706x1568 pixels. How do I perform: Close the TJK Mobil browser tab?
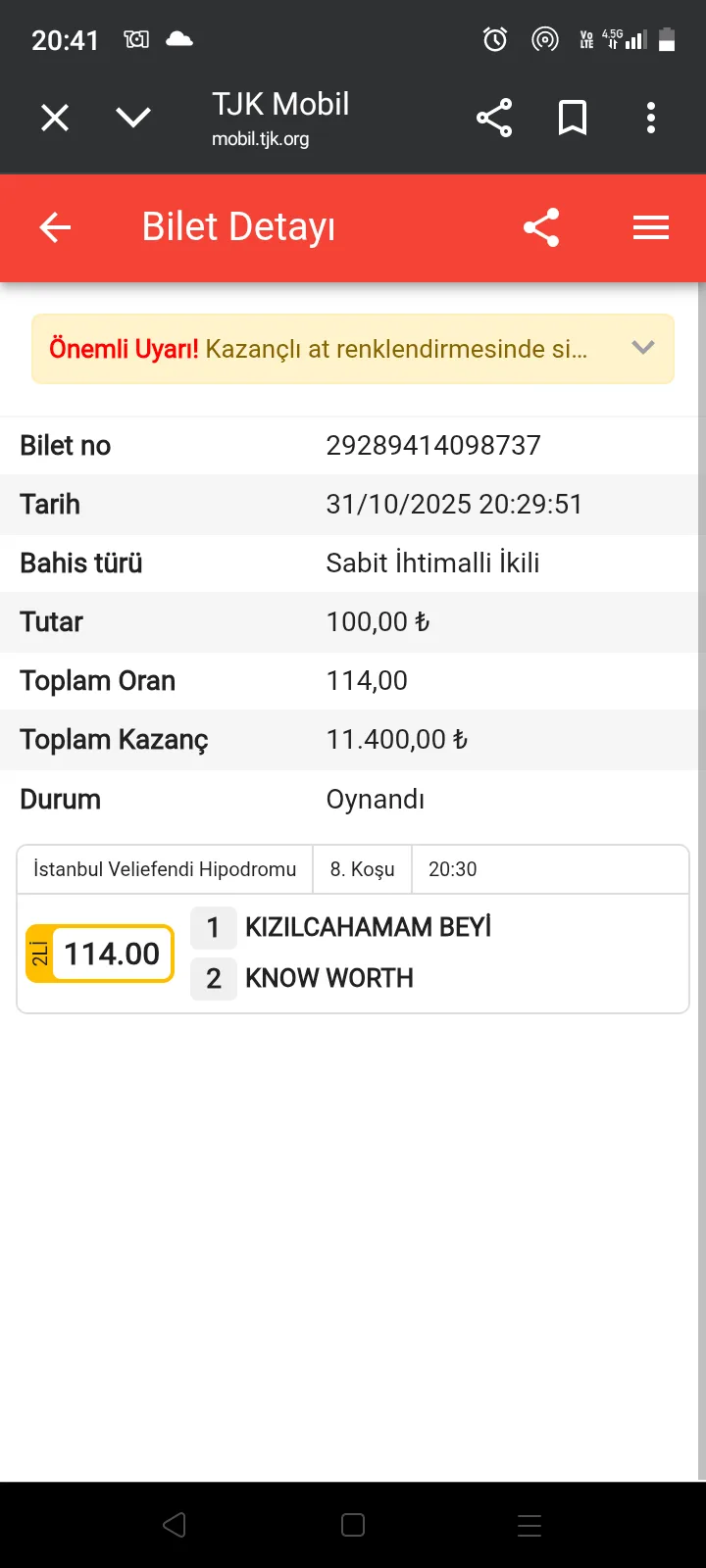pyautogui.click(x=55, y=119)
